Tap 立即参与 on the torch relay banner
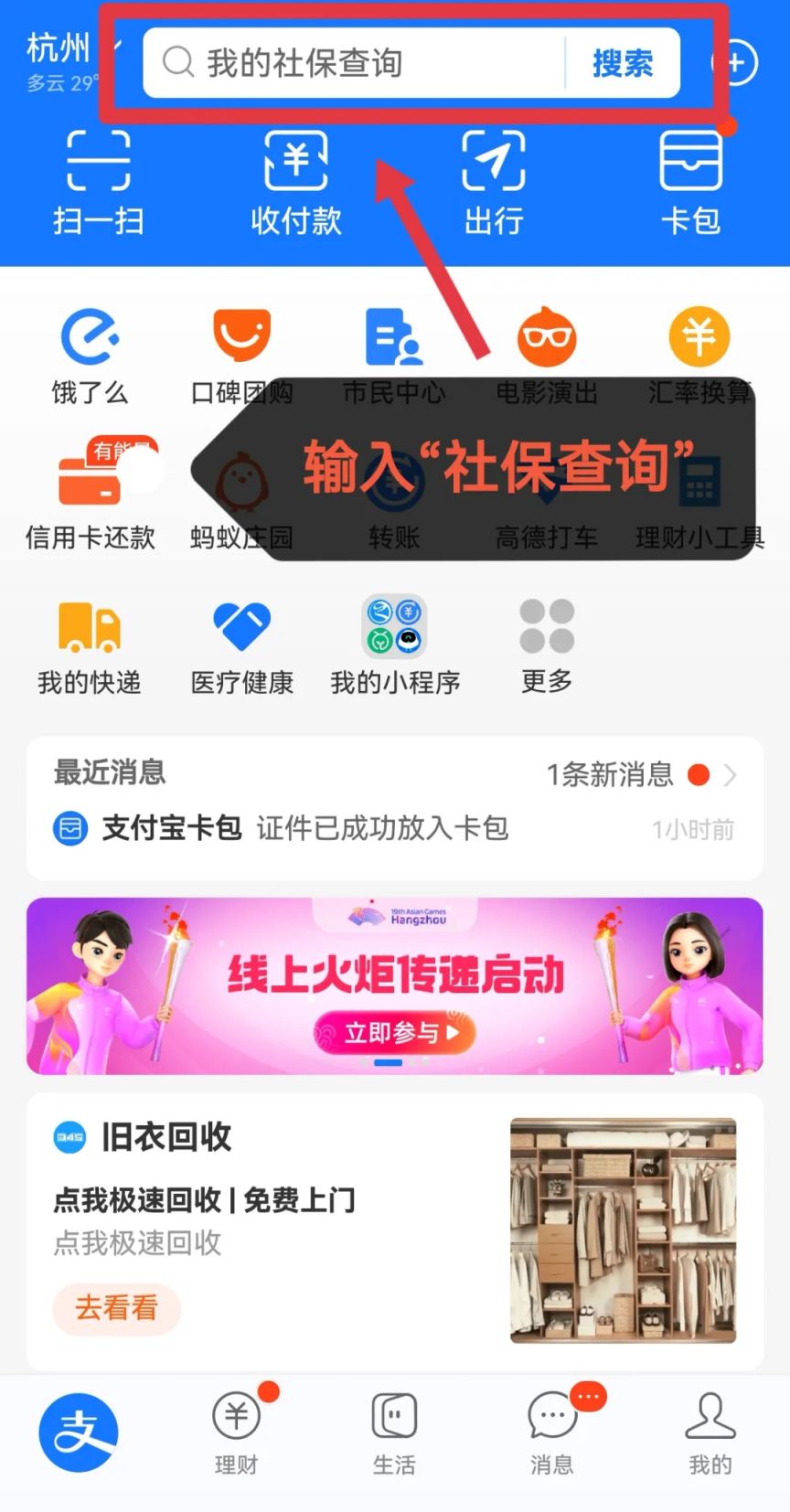The height and width of the screenshot is (1512, 790). pyautogui.click(x=396, y=1033)
